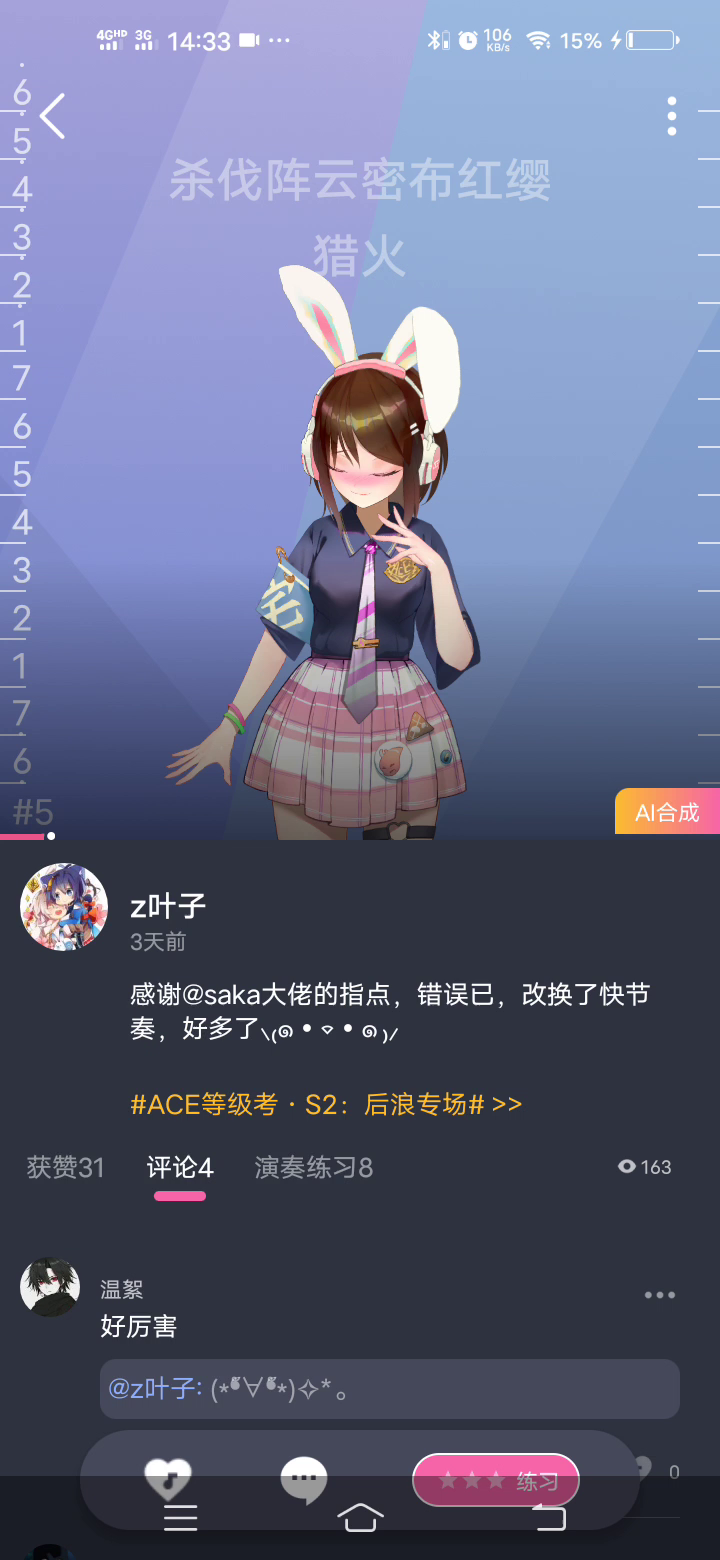Go back using the top-left arrow
The width and height of the screenshot is (720, 1560).
[52, 116]
